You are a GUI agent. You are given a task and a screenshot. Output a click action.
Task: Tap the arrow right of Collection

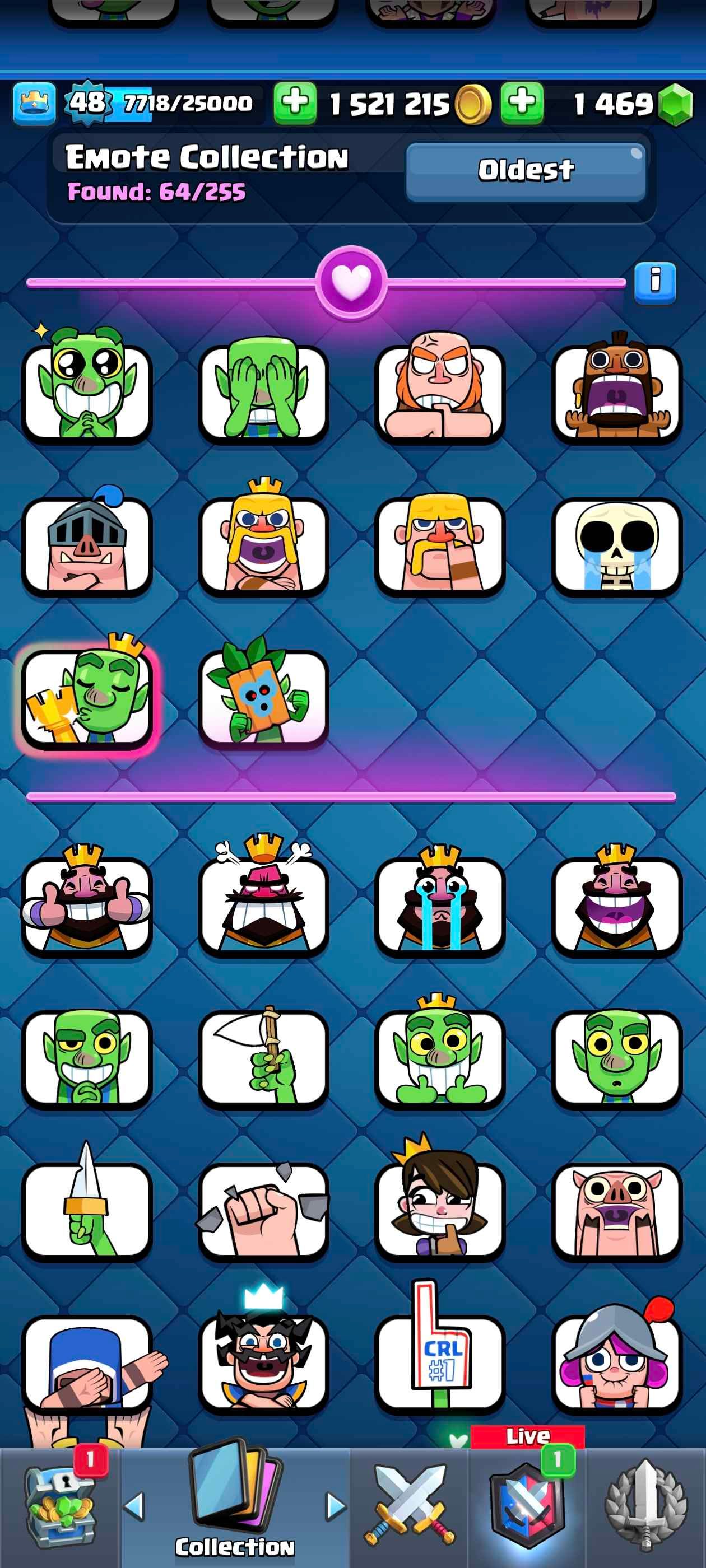coord(335,1507)
